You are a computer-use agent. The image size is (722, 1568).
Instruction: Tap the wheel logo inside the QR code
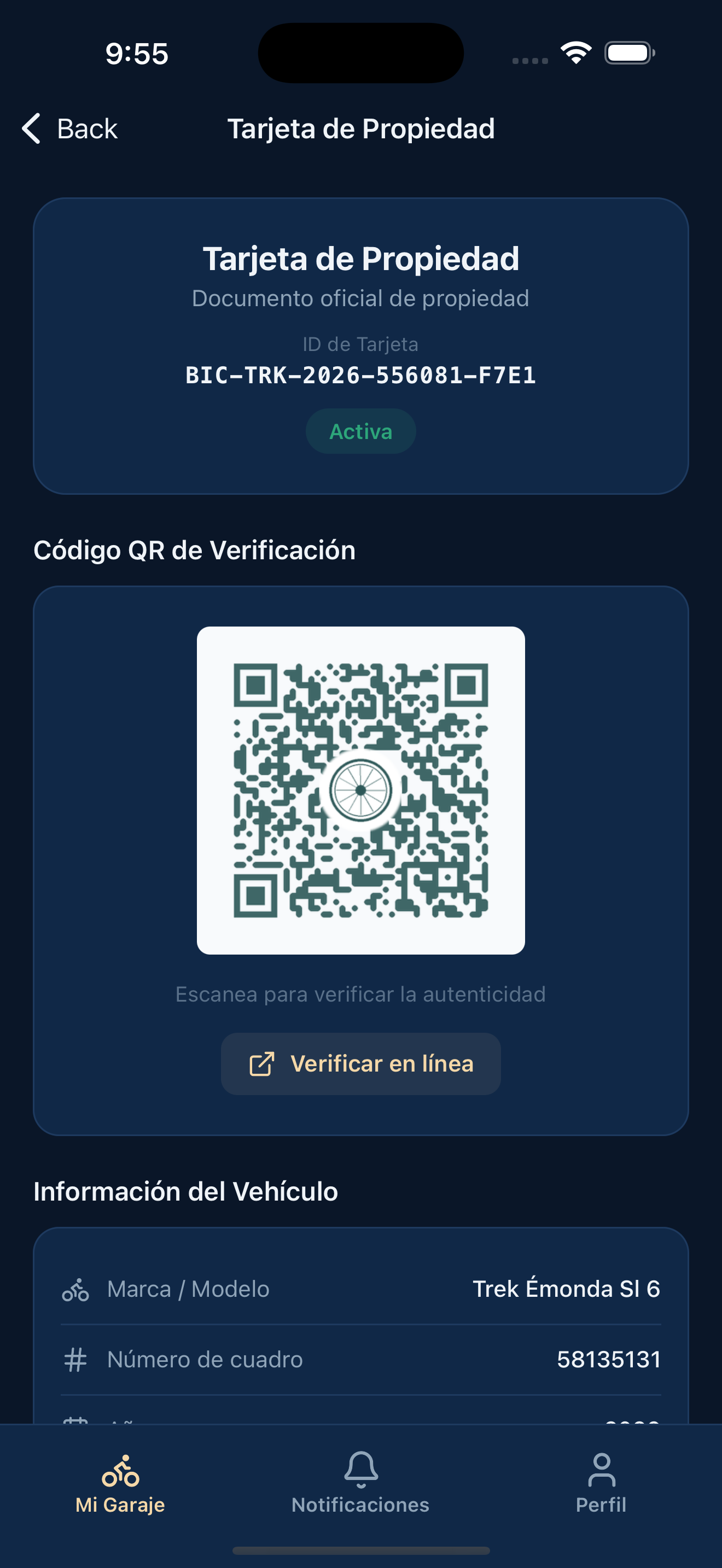point(360,789)
